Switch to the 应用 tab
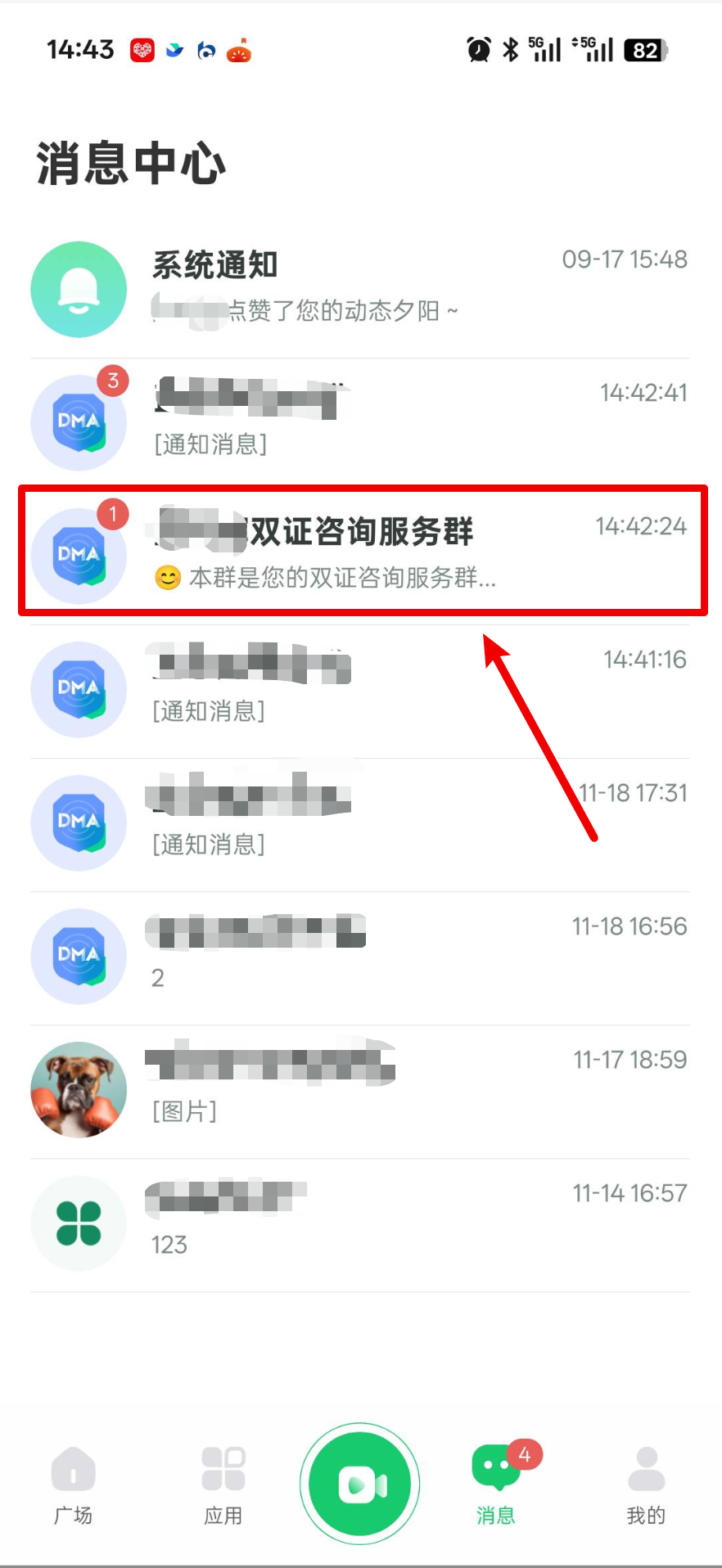 [223, 1484]
